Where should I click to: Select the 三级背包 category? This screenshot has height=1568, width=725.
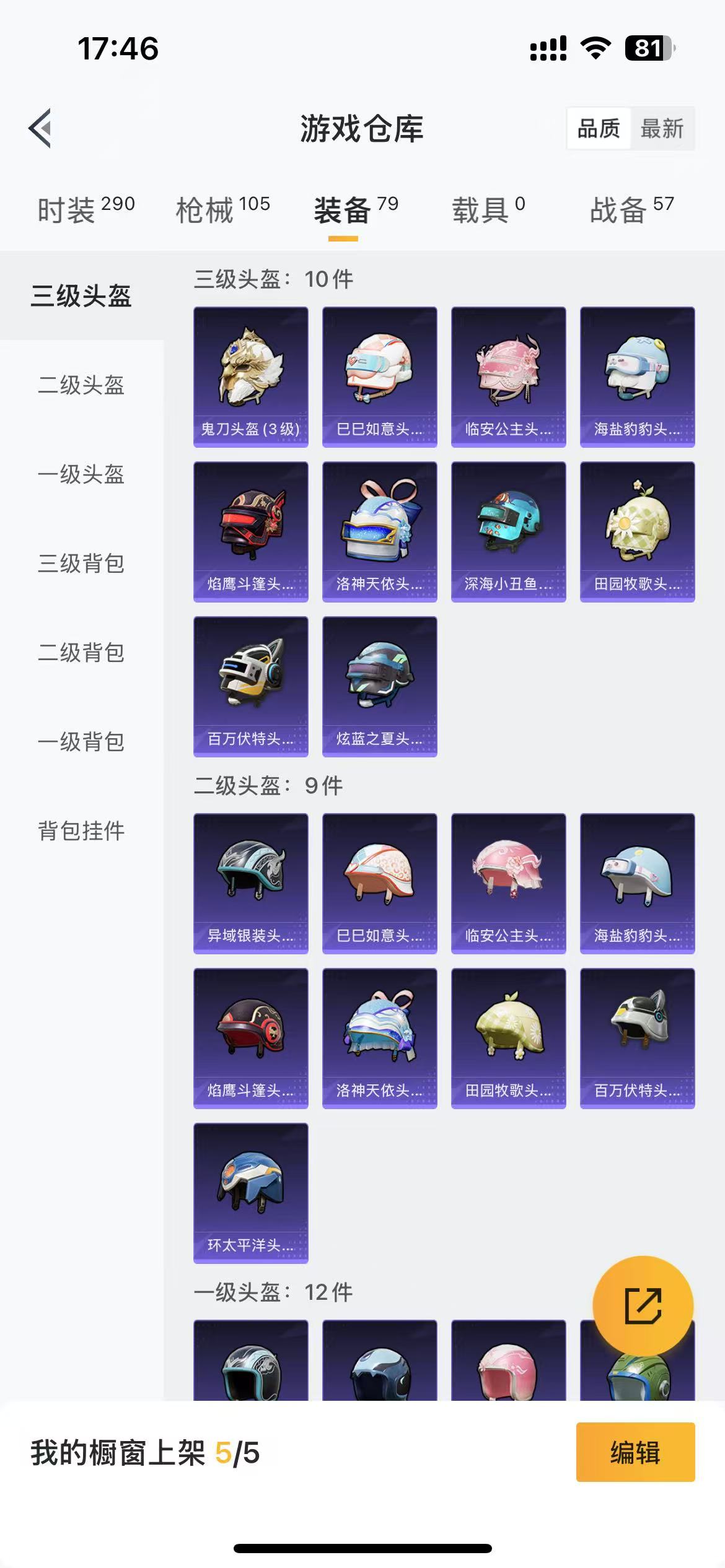(81, 564)
